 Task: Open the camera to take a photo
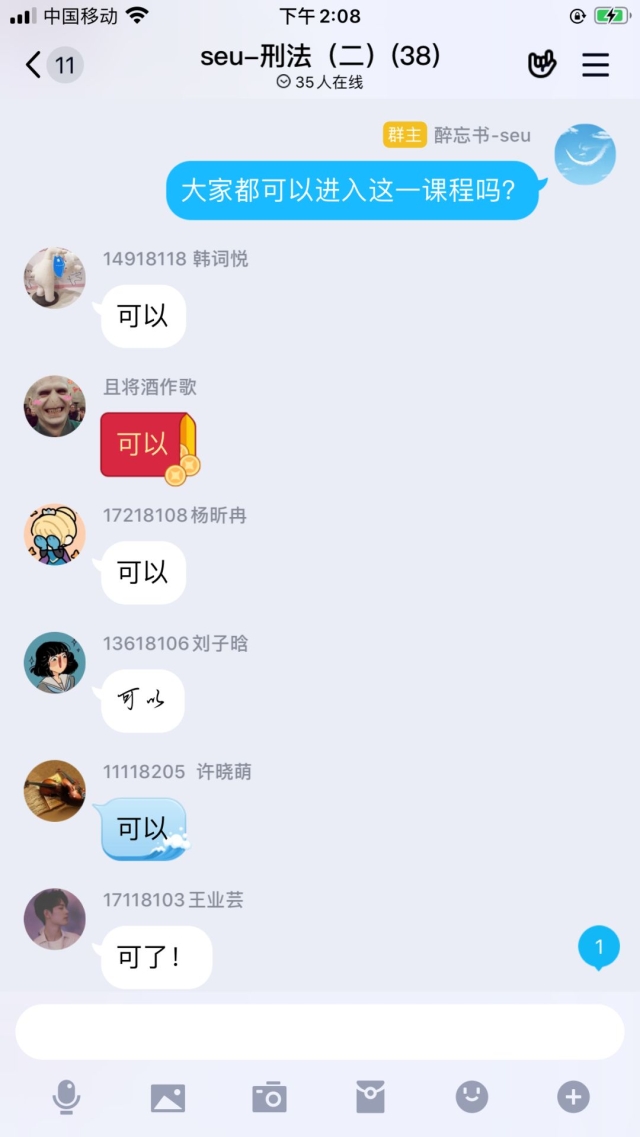click(269, 1097)
